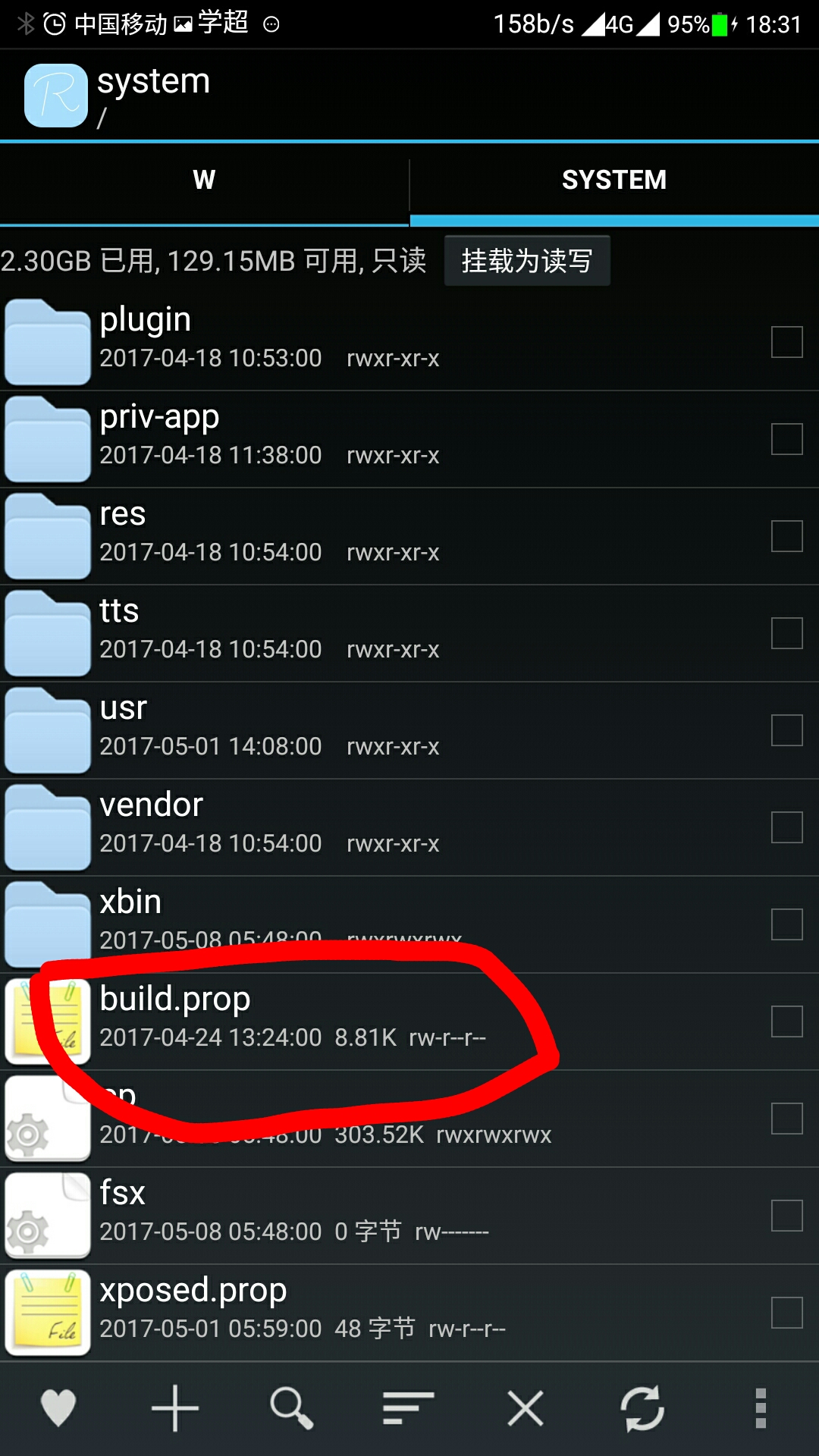Check the box for the xbin folder
819x1456 pixels.
tap(786, 924)
